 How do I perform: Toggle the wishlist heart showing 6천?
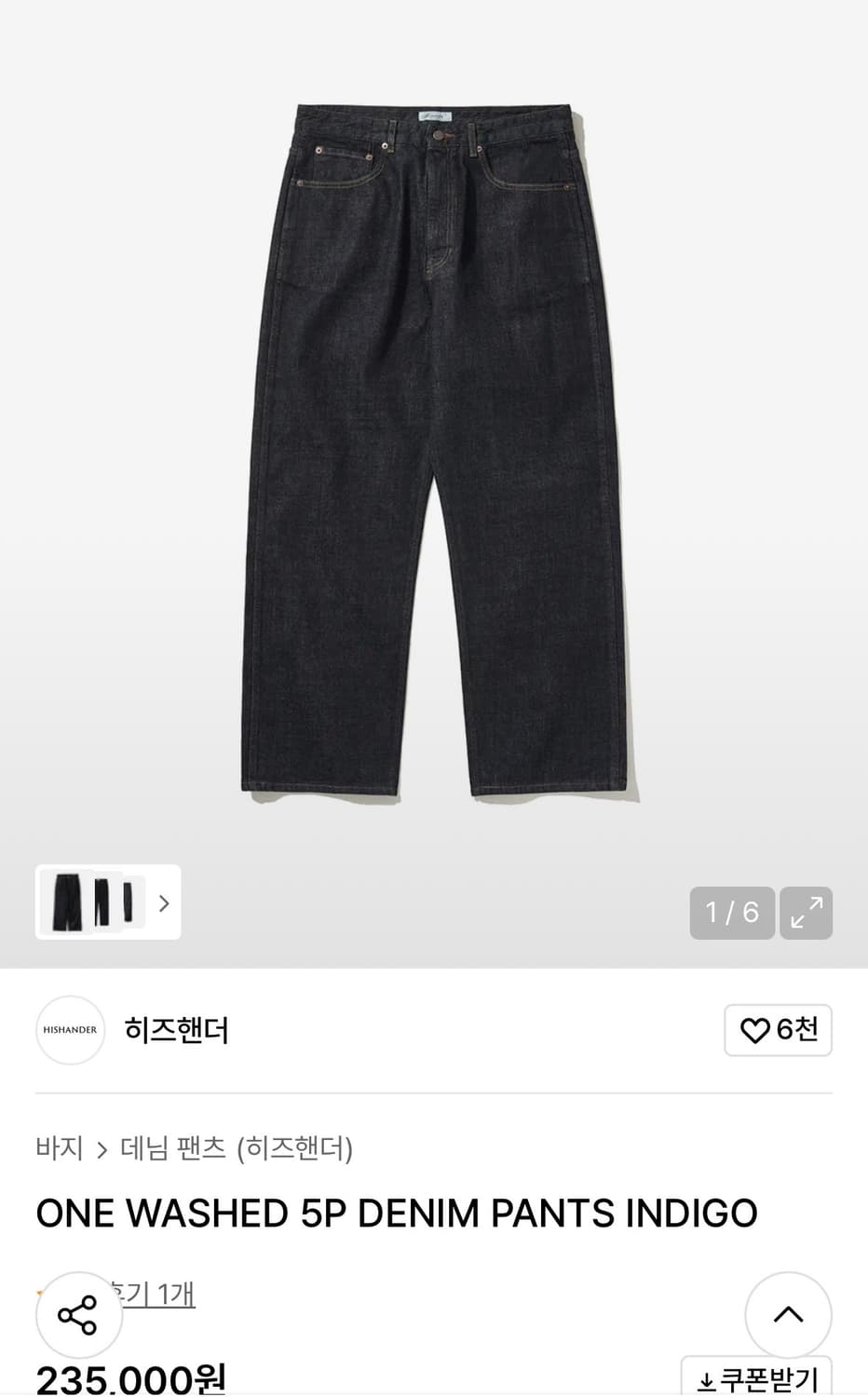click(x=779, y=1030)
